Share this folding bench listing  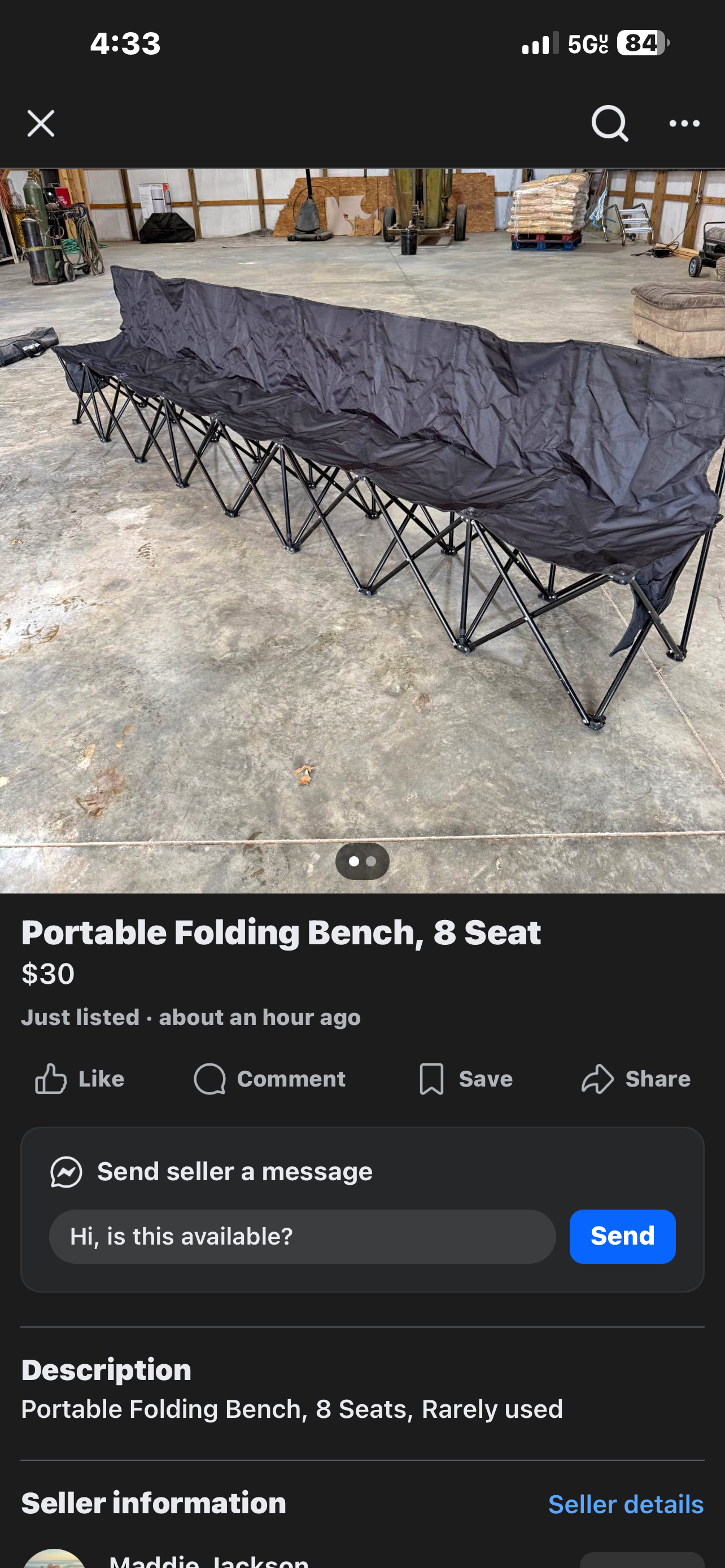(x=636, y=1079)
